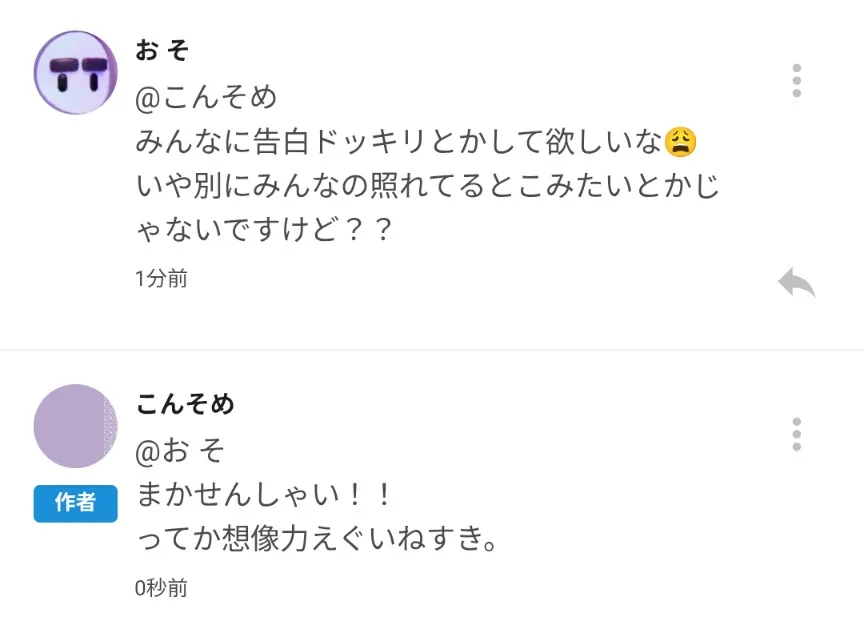
Task: View こんそめ's profile avatar
Action: click(x=76, y=426)
